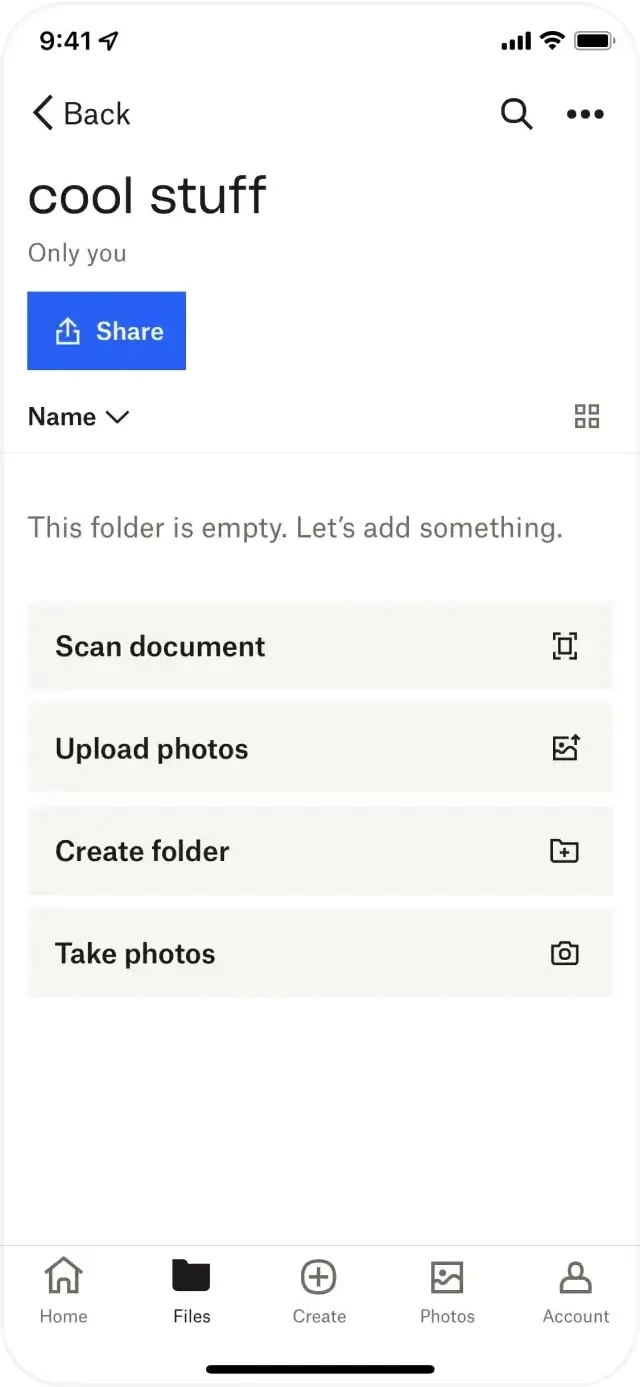Open the Files tab
Image resolution: width=640 pixels, height=1387 pixels.
tap(191, 1290)
